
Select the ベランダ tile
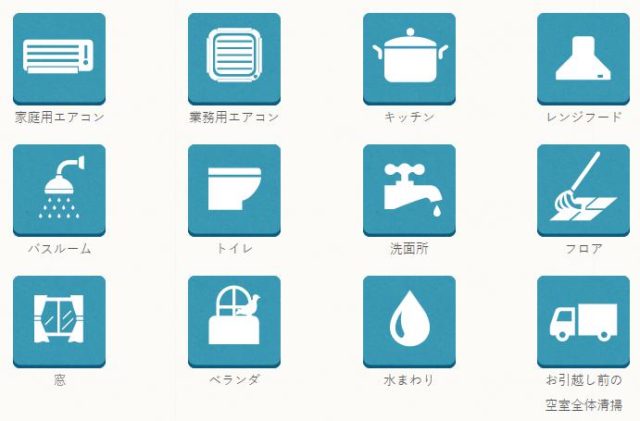coord(233,321)
